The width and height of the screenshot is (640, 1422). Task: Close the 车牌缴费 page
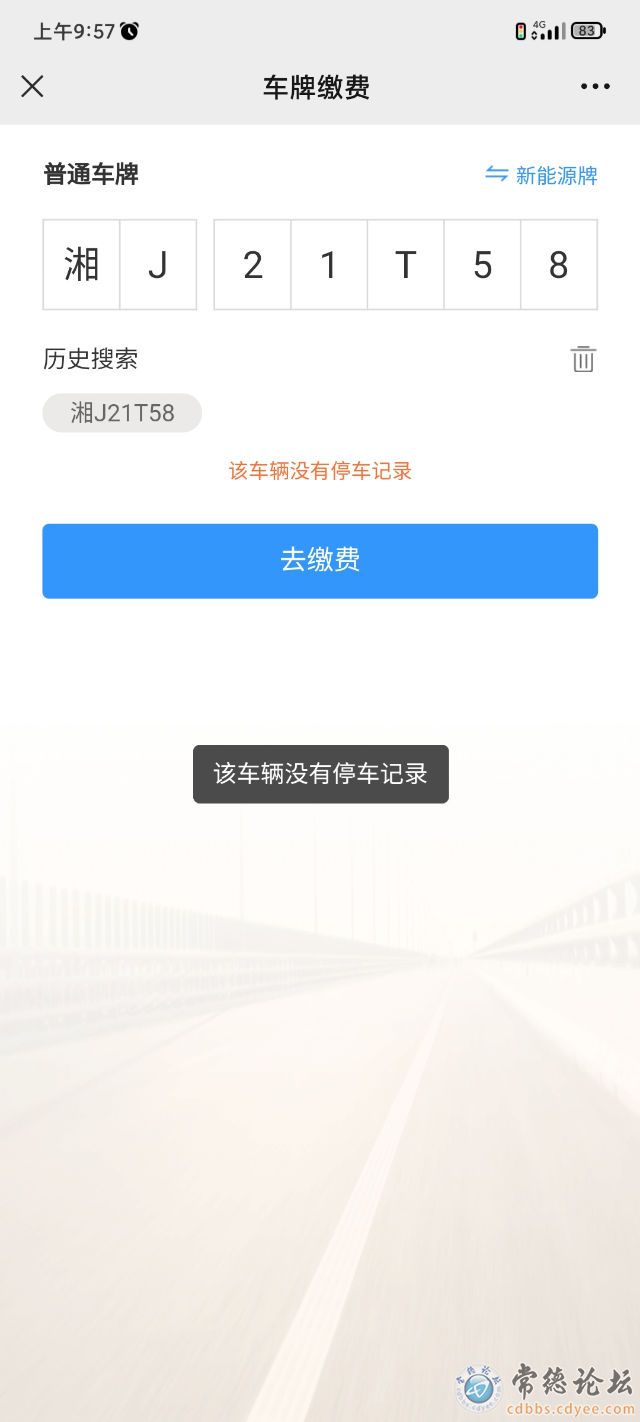(x=32, y=87)
